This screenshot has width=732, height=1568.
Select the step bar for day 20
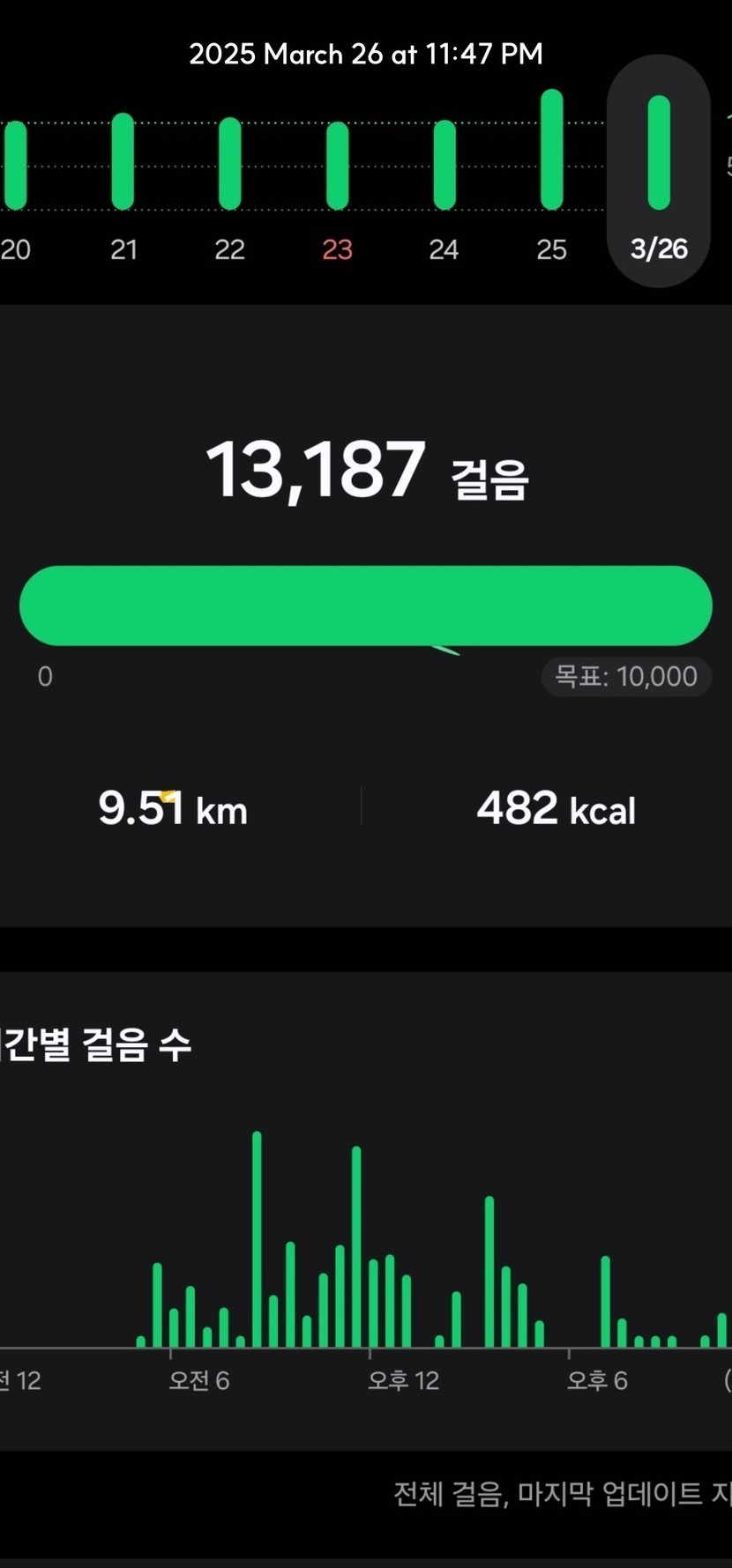coord(15,166)
